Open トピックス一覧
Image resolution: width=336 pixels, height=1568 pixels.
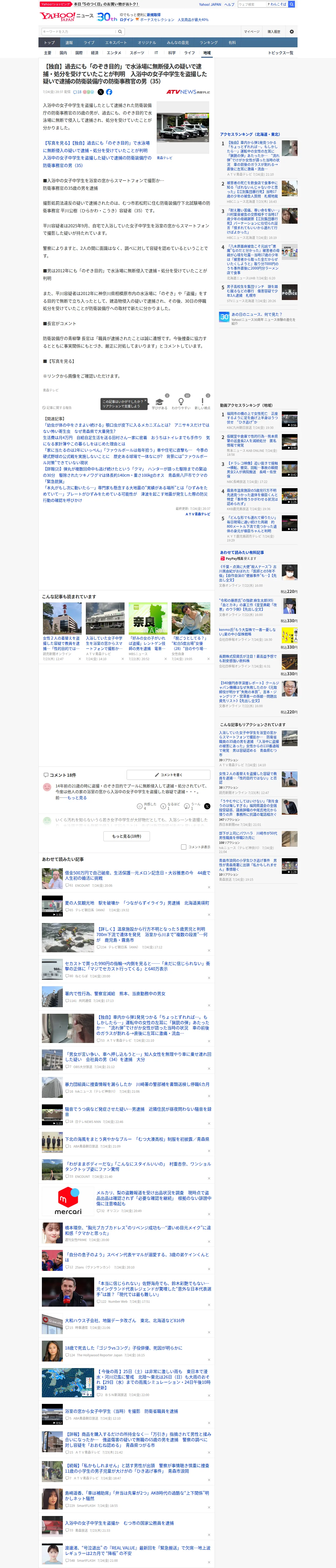281,53
